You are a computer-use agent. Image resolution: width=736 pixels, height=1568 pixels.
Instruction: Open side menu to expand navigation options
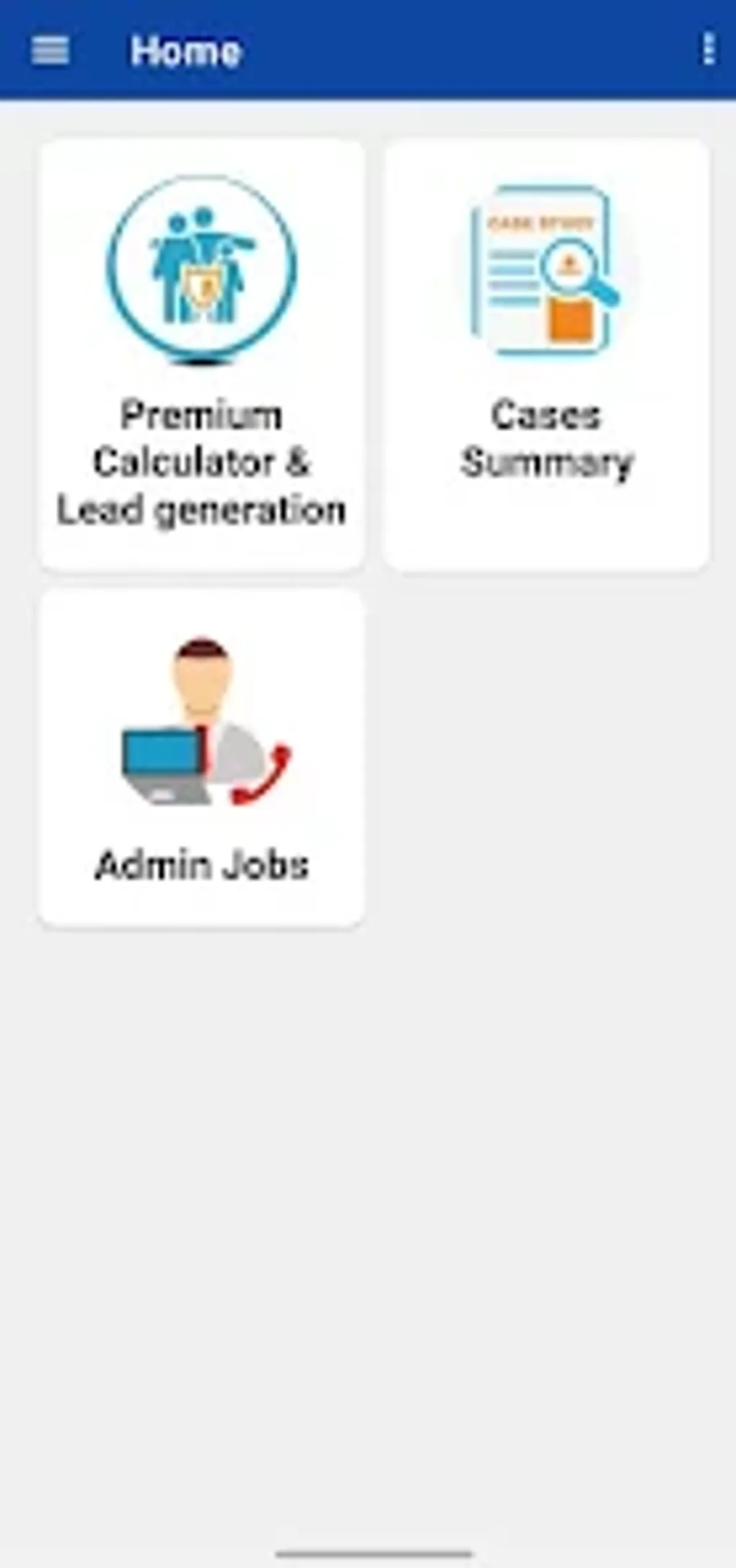pyautogui.click(x=49, y=51)
